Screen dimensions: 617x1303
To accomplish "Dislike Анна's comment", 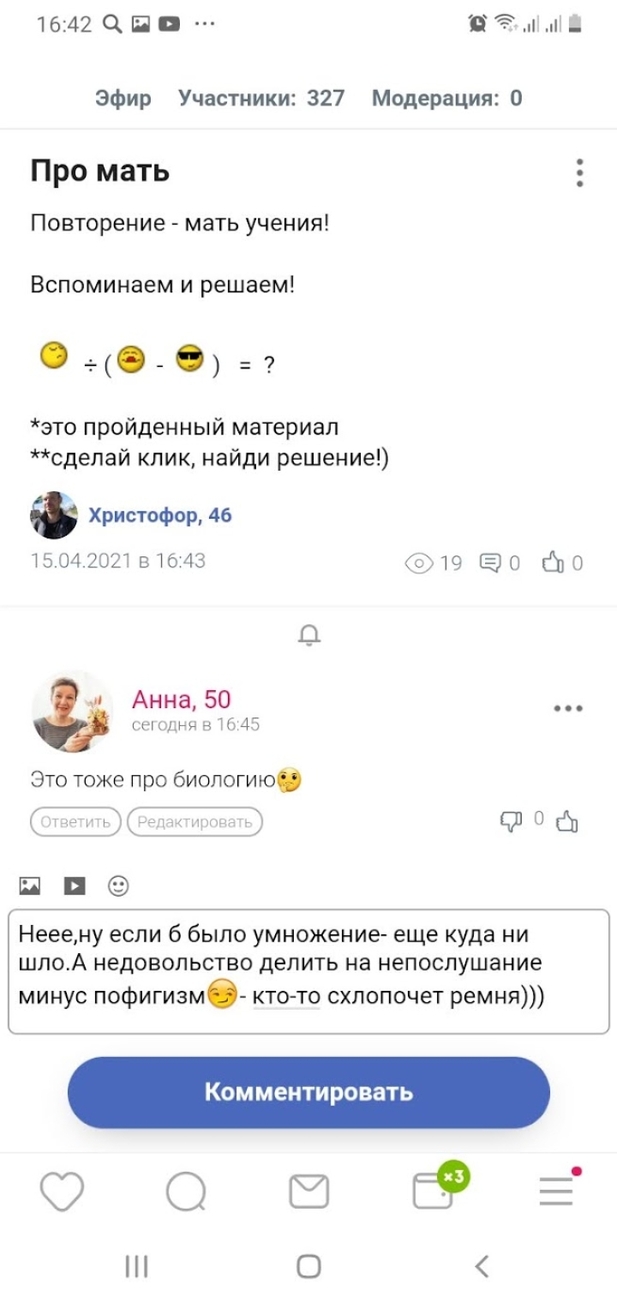I will (510, 821).
